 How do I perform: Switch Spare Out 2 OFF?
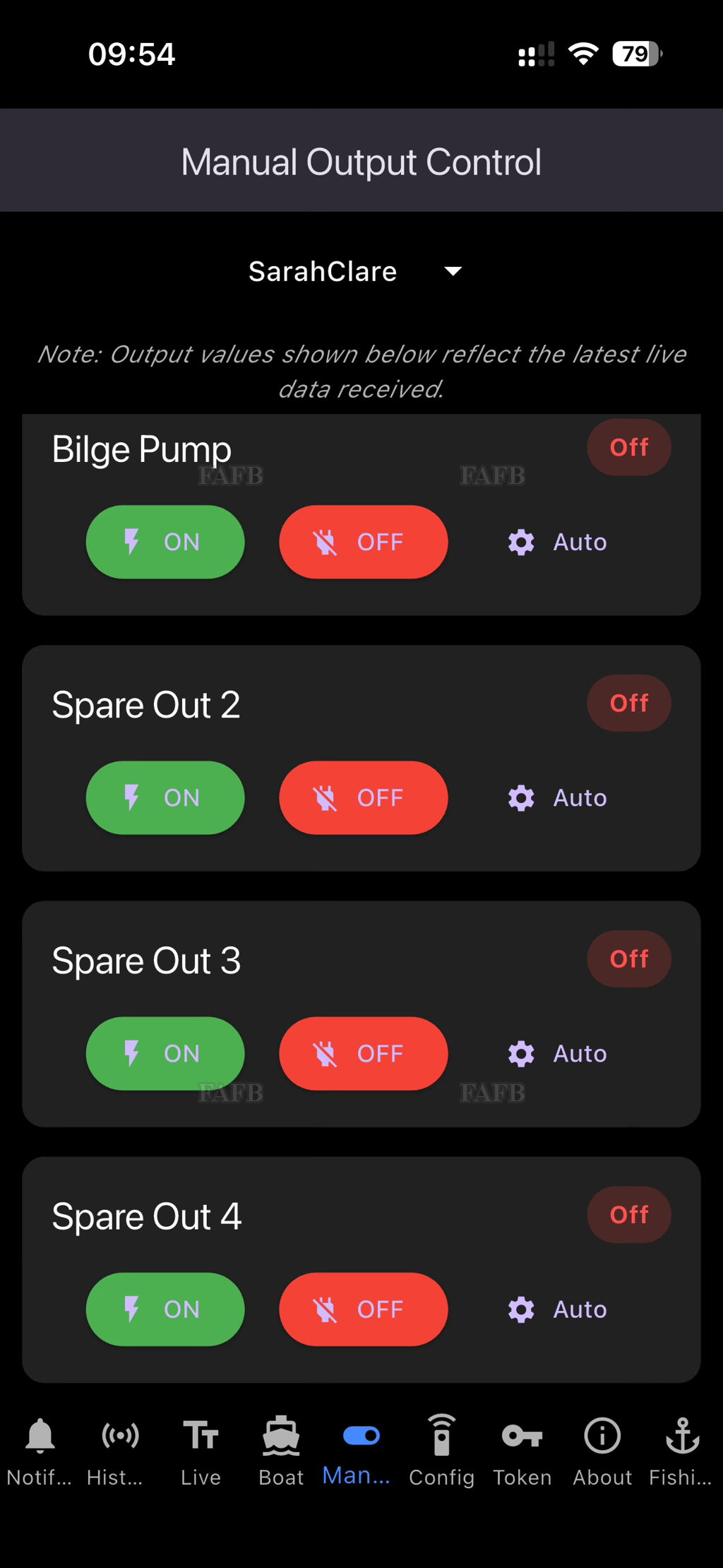[x=363, y=797]
